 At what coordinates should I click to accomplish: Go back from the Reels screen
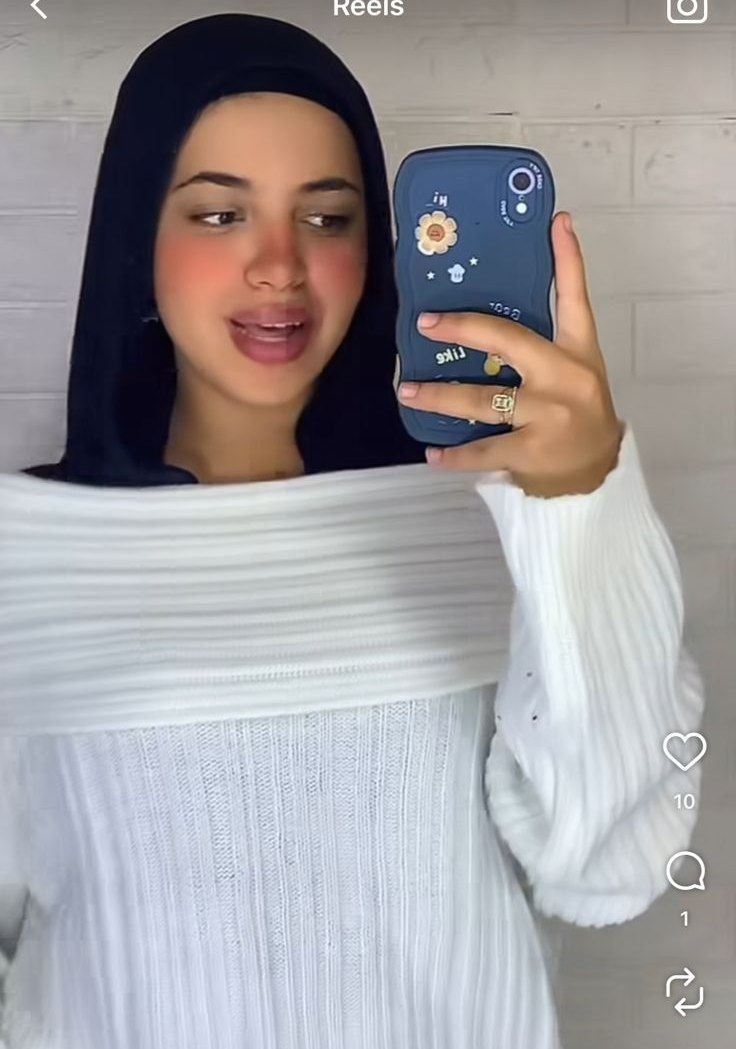pyautogui.click(x=38, y=9)
